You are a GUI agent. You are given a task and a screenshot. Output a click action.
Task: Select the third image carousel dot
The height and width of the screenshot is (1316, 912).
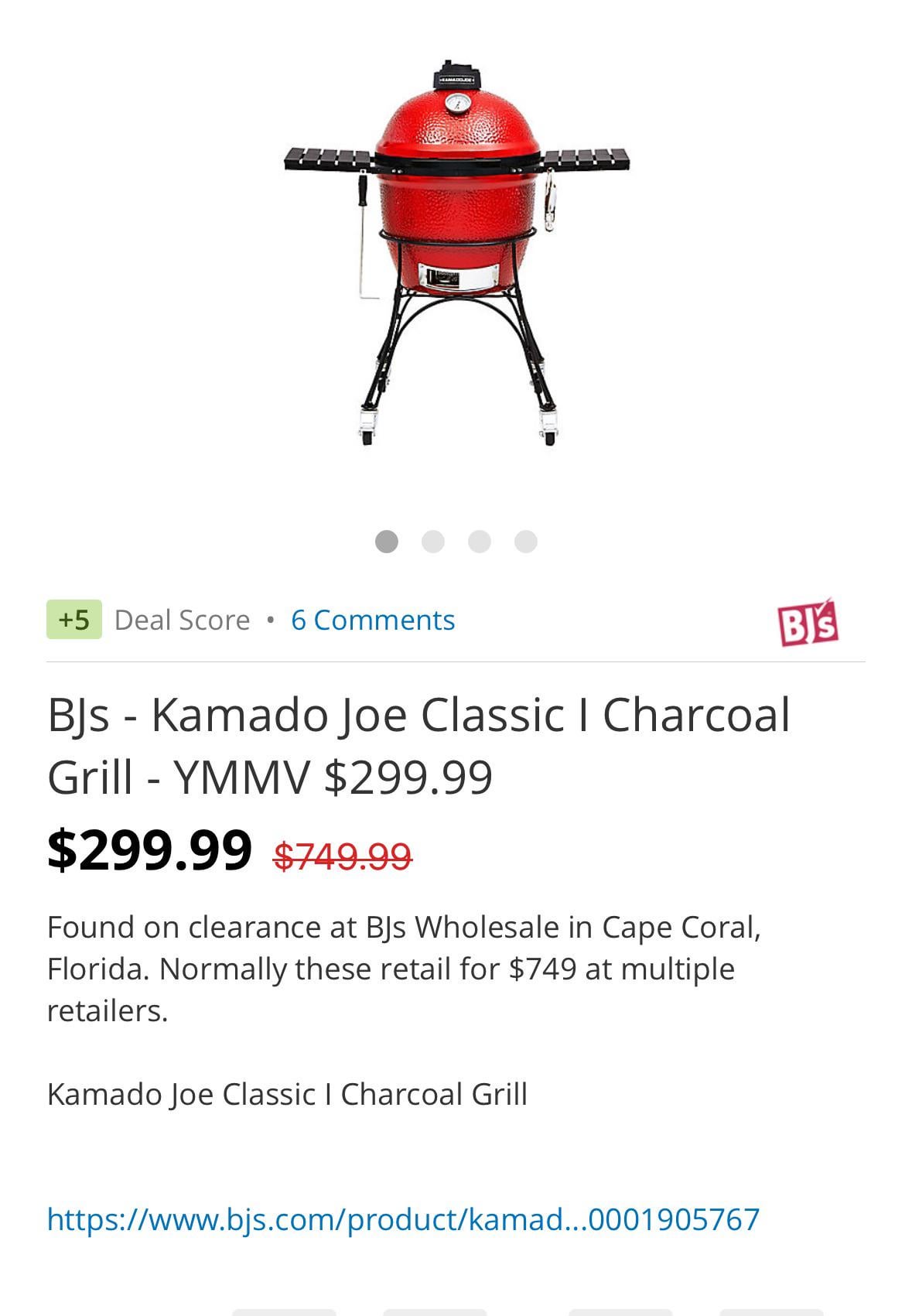pyautogui.click(x=480, y=542)
